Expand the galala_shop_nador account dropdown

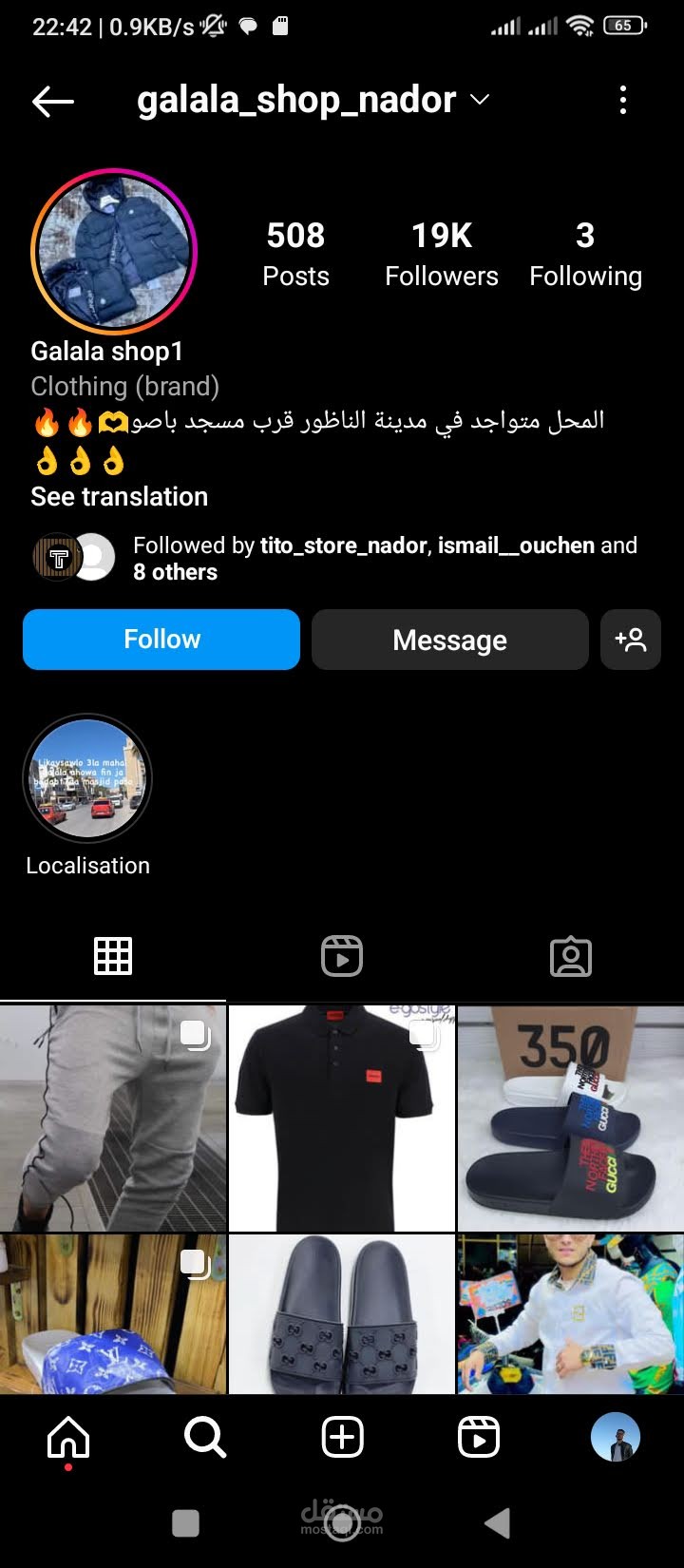480,100
